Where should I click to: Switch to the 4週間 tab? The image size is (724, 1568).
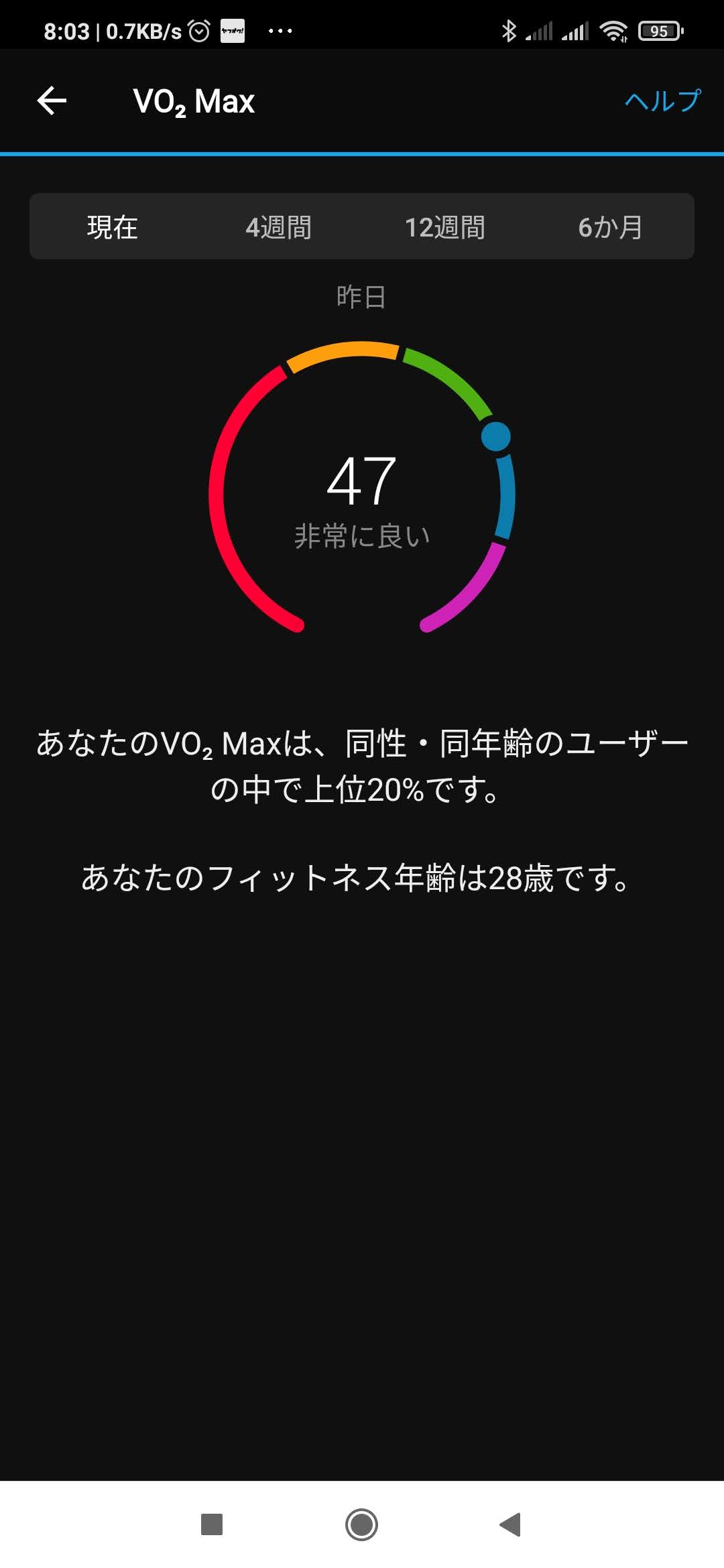click(278, 227)
